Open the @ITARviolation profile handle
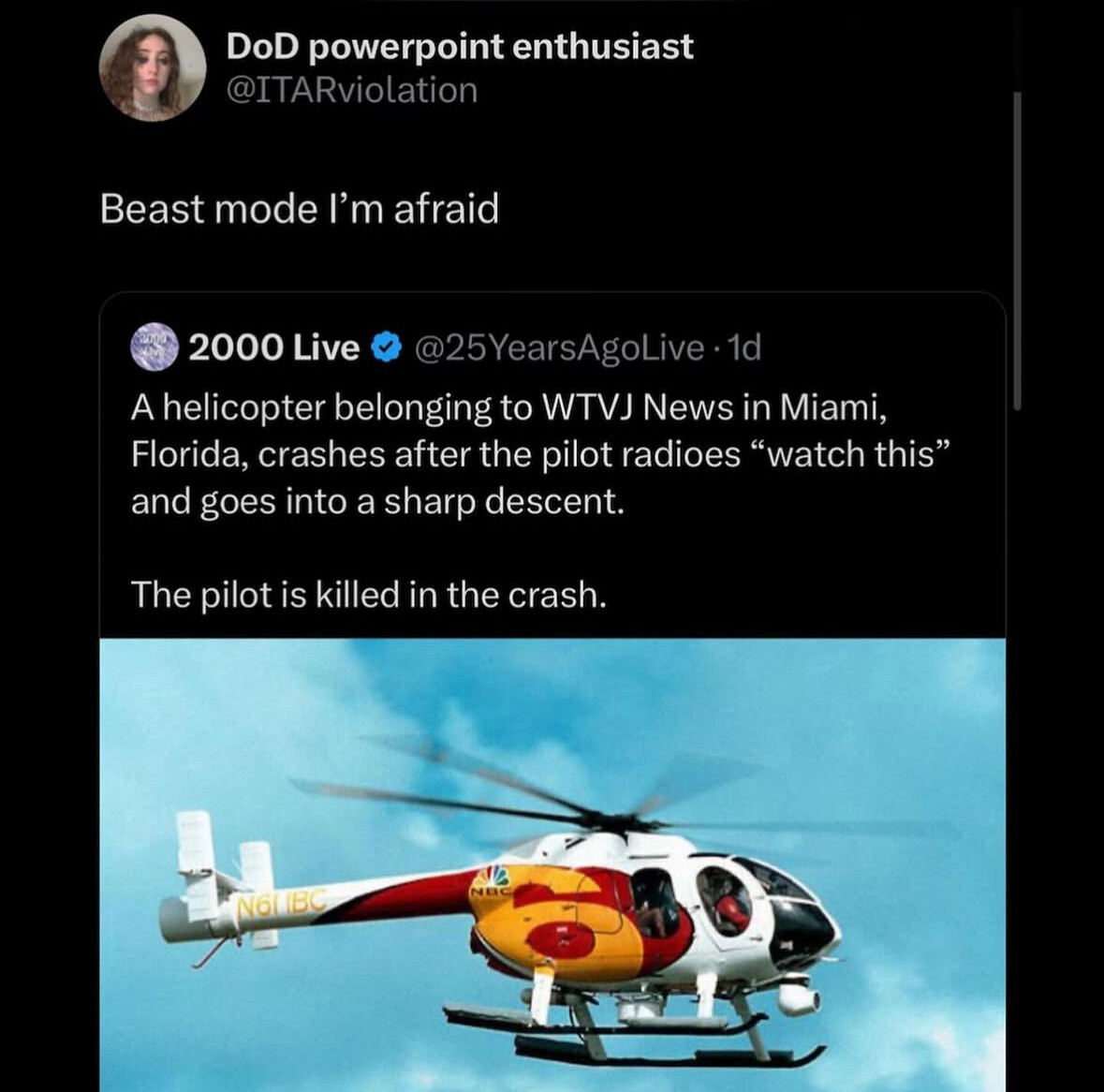The image size is (1104, 1092). click(351, 90)
